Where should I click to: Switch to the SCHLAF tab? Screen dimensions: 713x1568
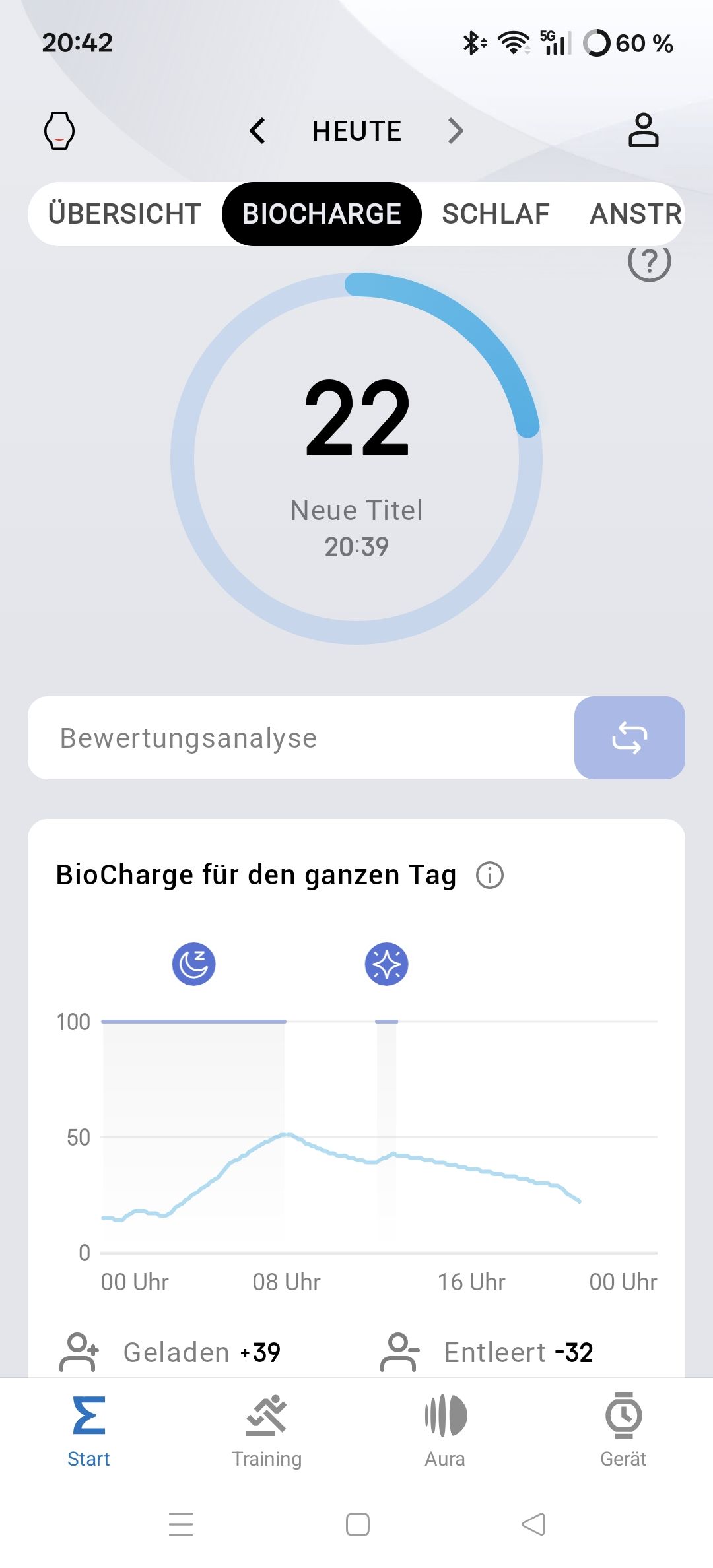pos(496,214)
